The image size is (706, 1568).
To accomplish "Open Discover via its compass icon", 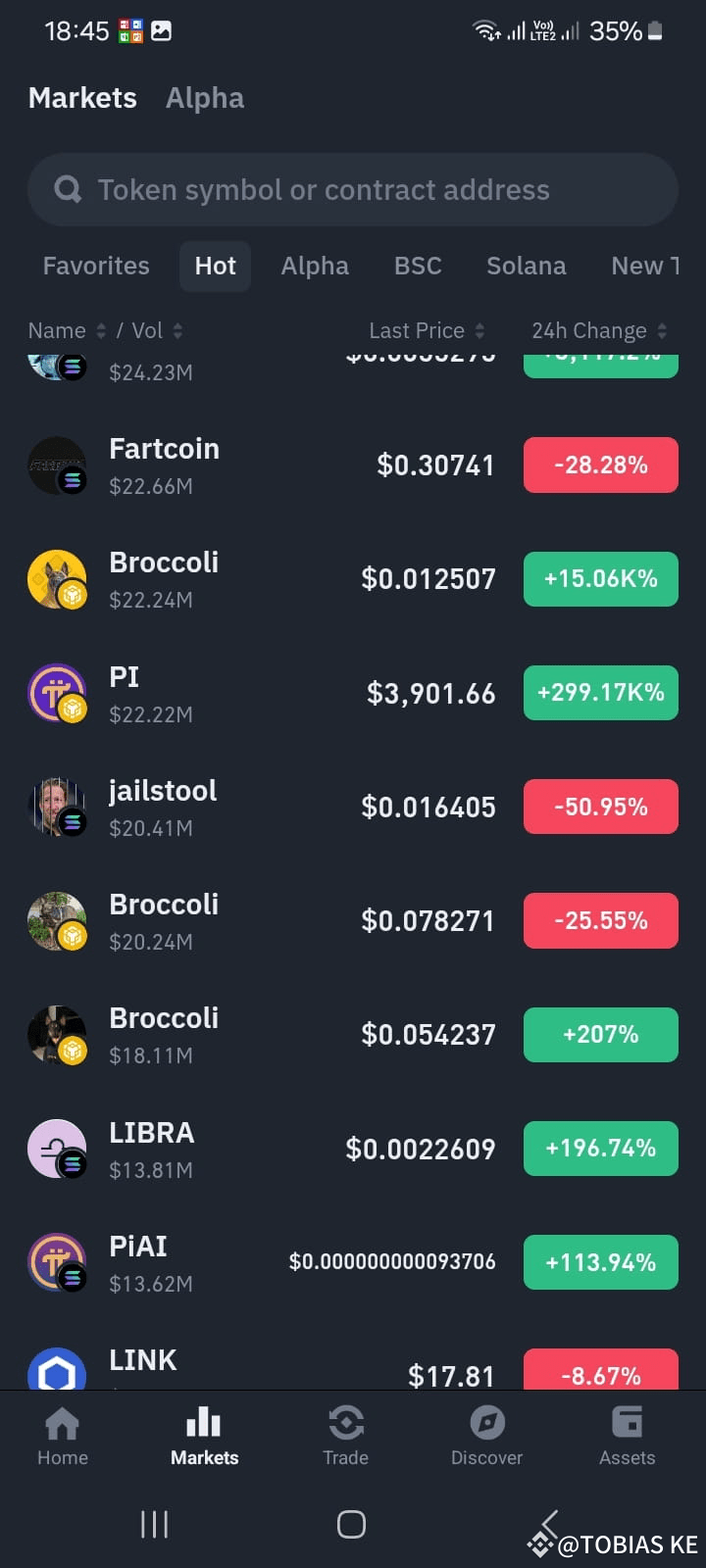I will 486,1423.
